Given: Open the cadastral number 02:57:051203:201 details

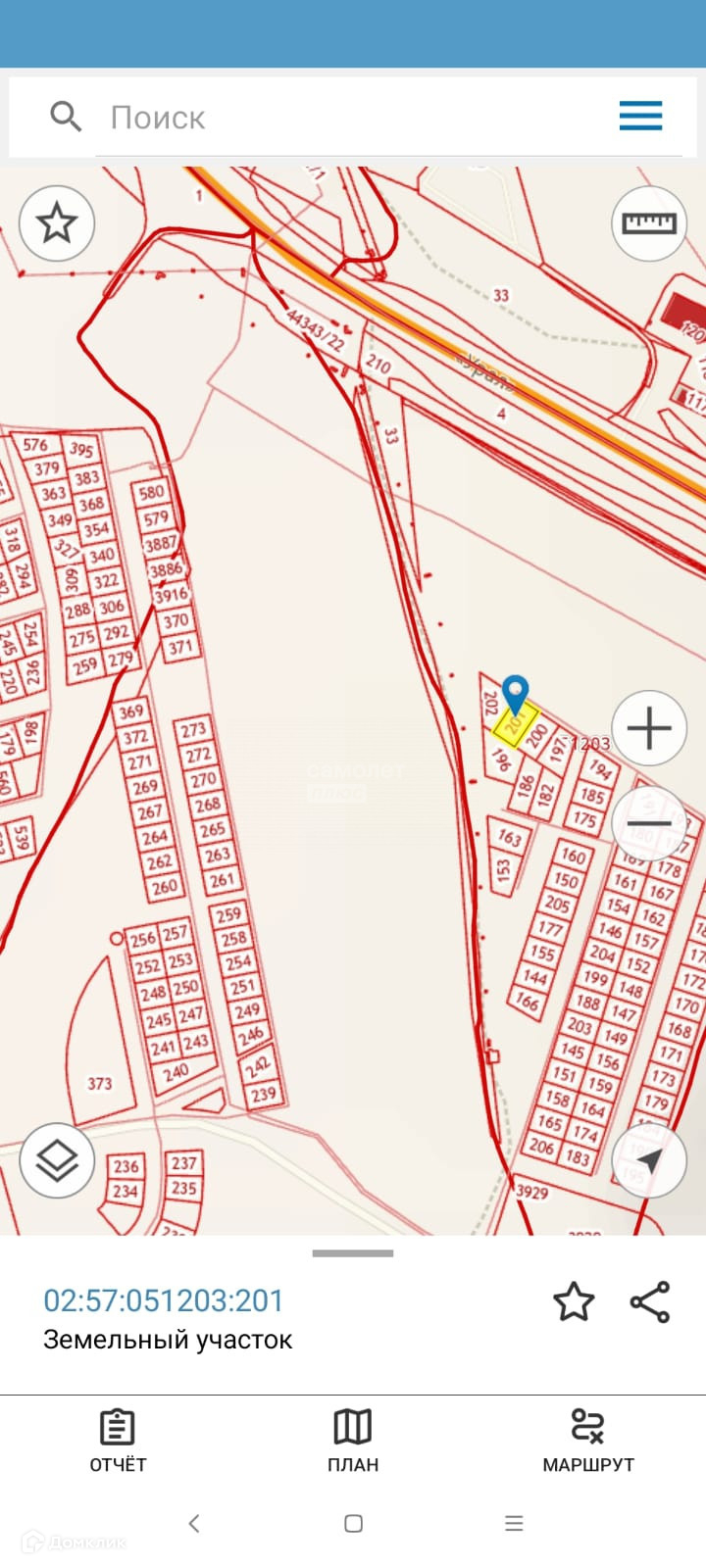Looking at the screenshot, I should 164,1300.
